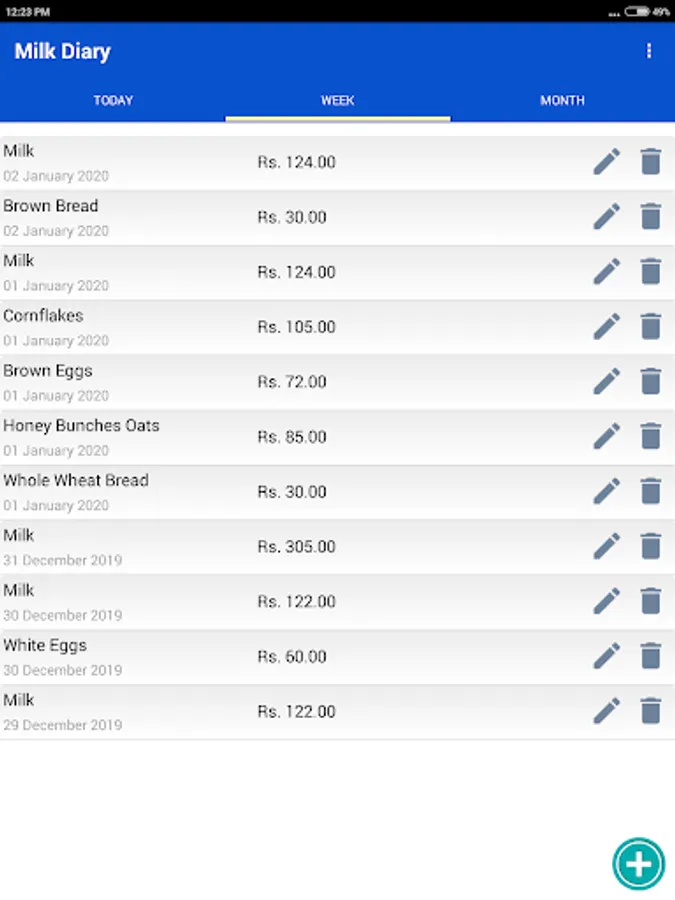Screen dimensions: 675x900
Task: Delete the White Eggs entry
Action: coord(651,656)
